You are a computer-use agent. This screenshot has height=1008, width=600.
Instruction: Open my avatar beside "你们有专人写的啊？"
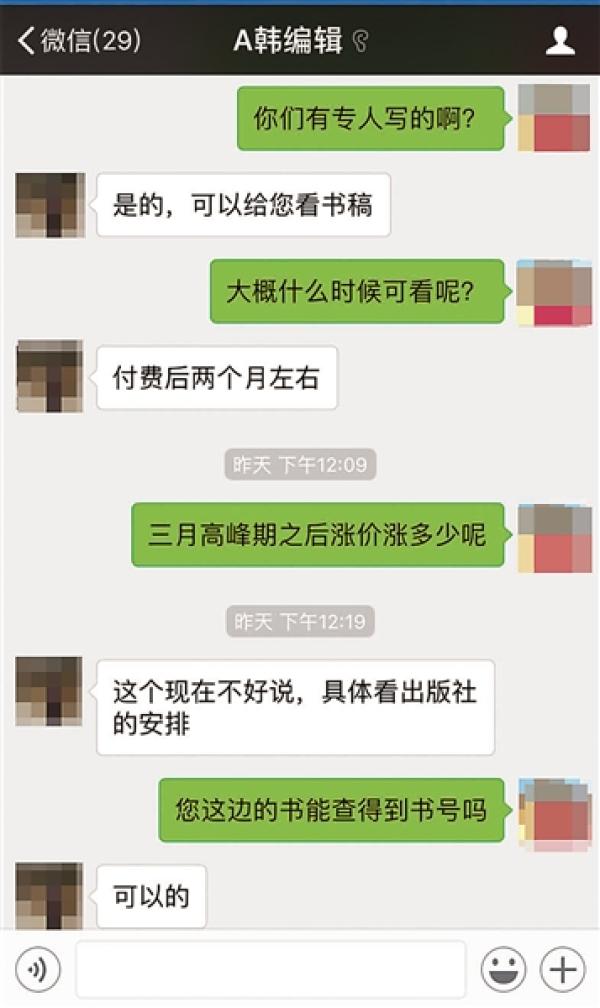tap(554, 118)
